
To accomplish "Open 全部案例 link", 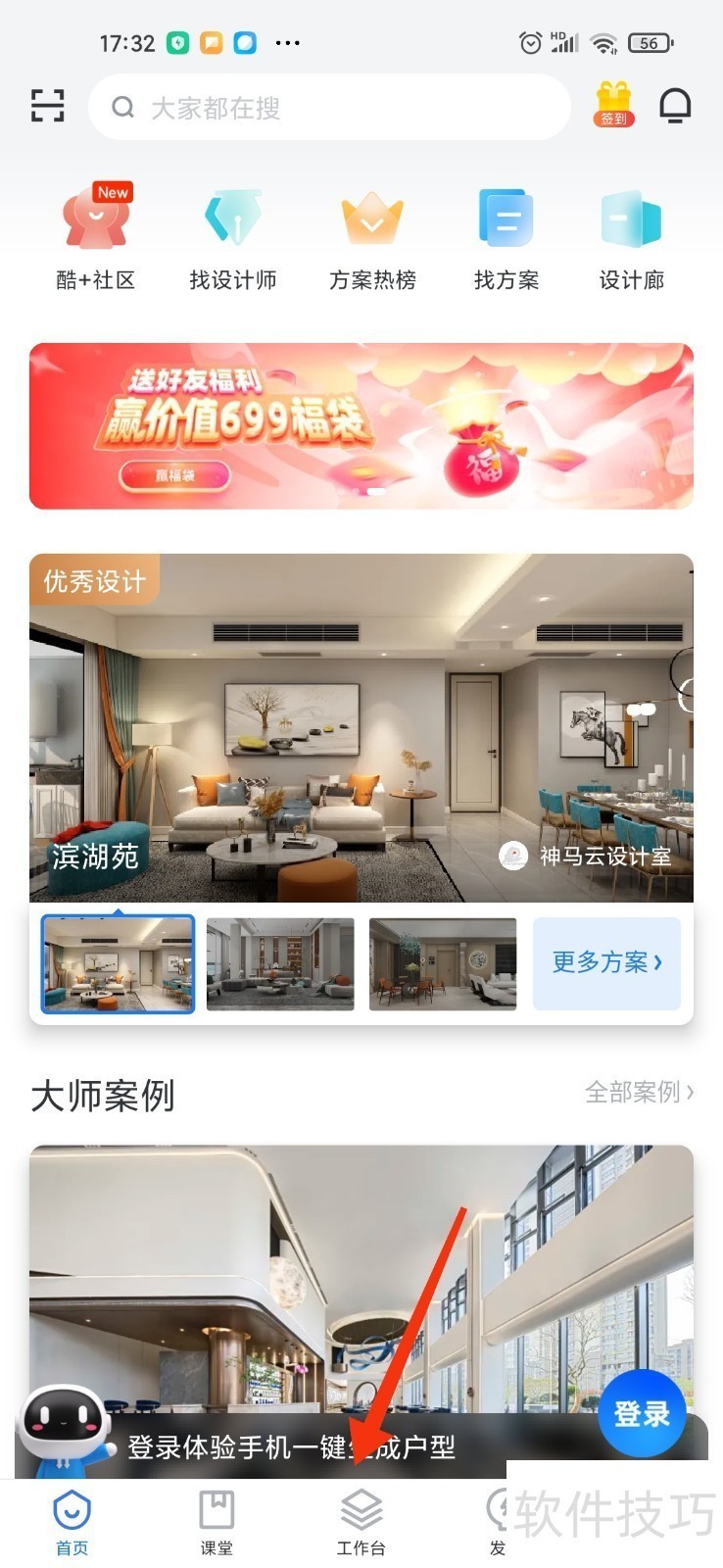I will click(639, 1092).
